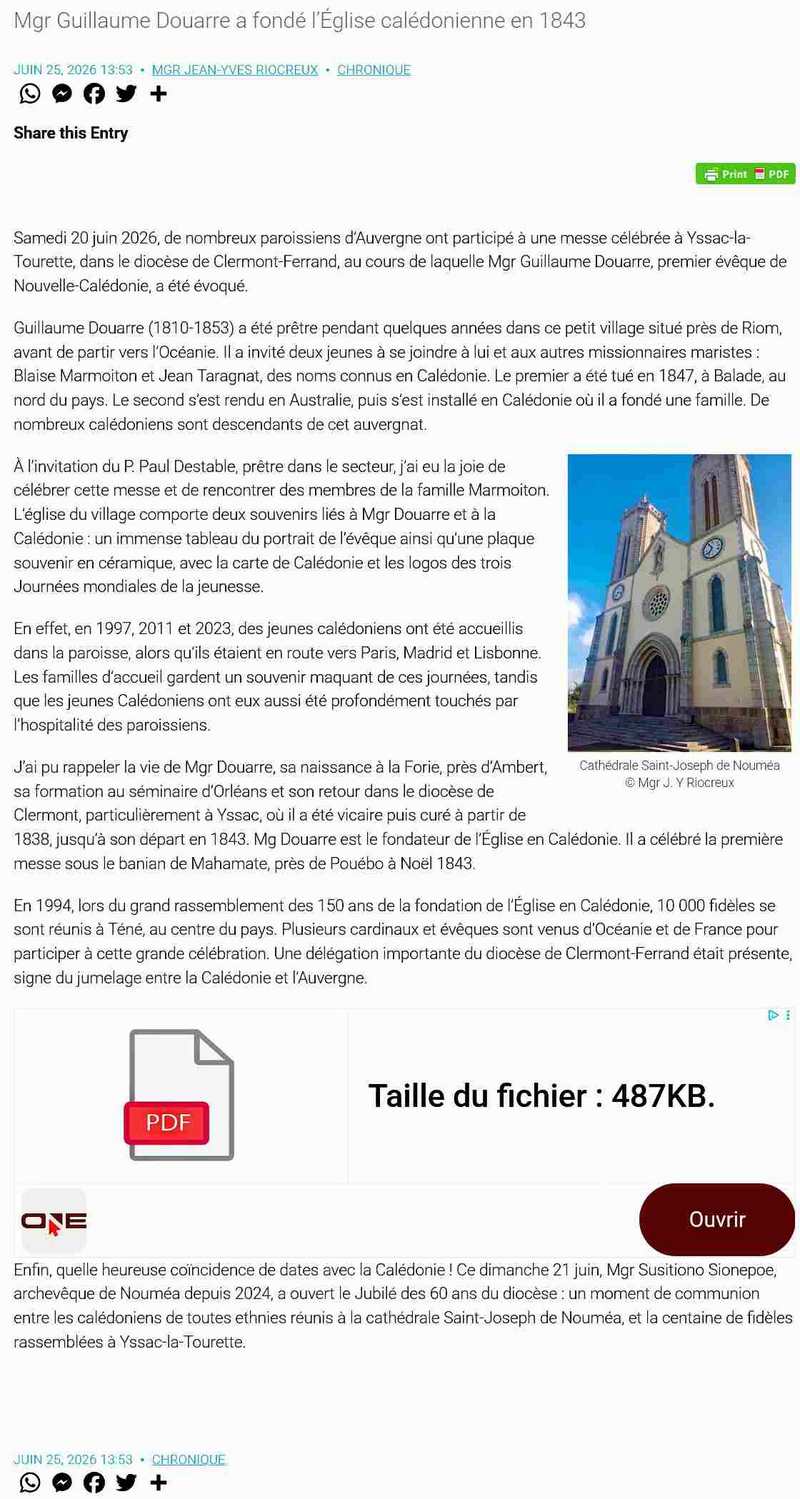Open the Nouméa cathedral photo
This screenshot has height=1499, width=800.
[679, 602]
